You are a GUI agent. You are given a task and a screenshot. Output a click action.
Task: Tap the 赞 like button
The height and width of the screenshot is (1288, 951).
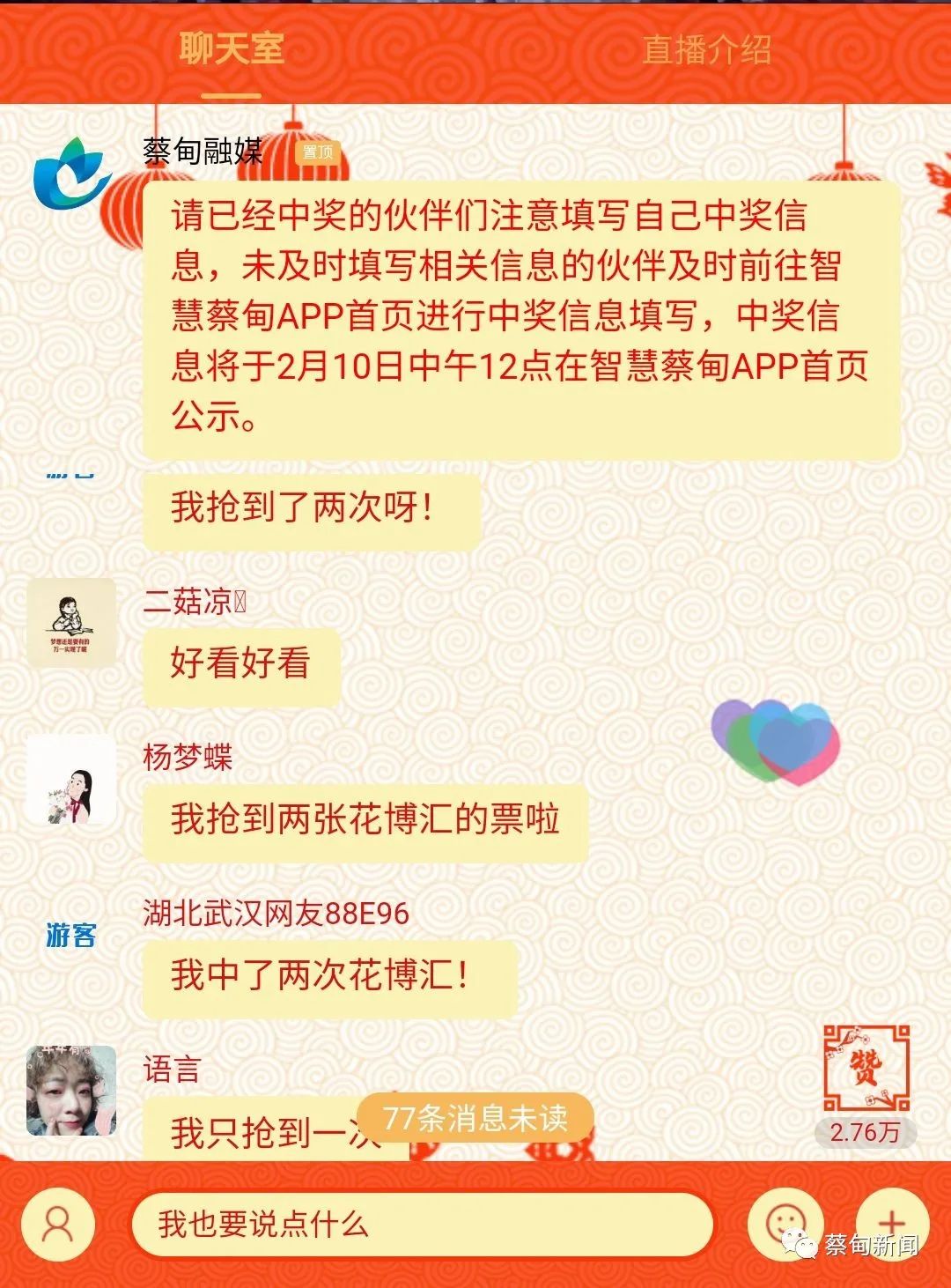coord(866,1068)
